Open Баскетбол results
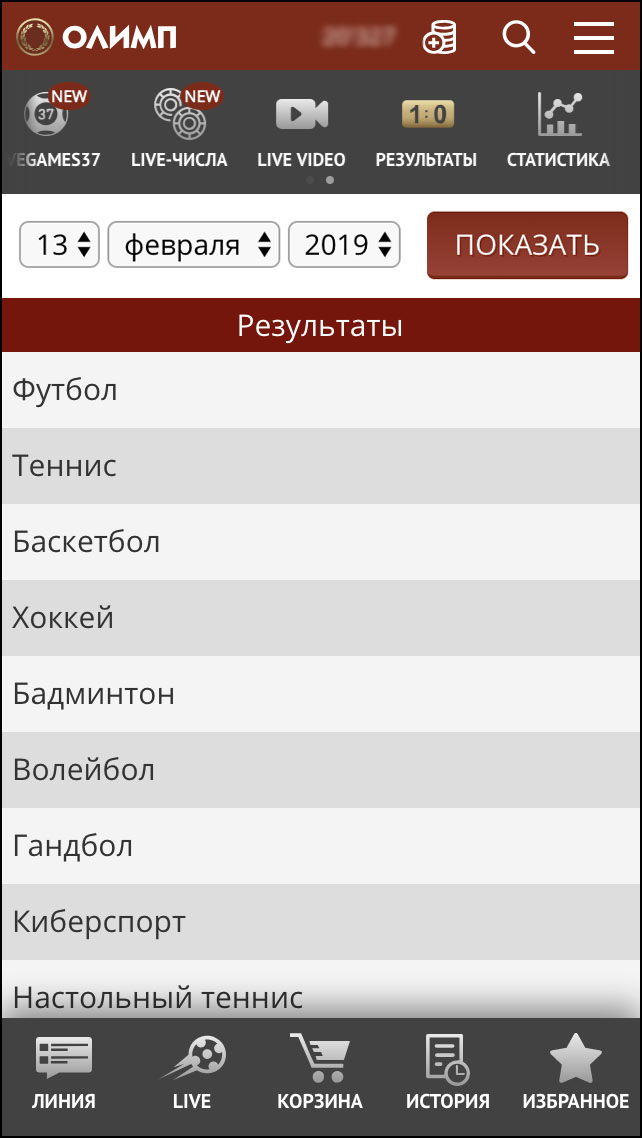The height and width of the screenshot is (1138, 642). coord(321,542)
